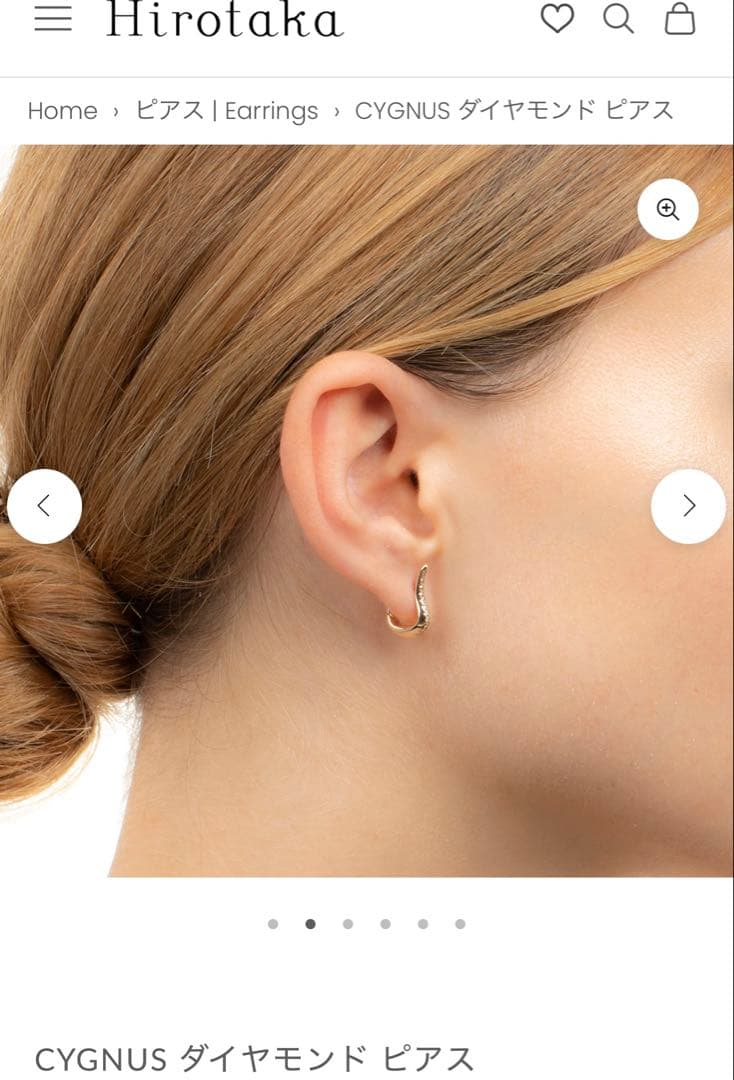Open the hamburger navigation menu
The width and height of the screenshot is (734, 1080).
53,18
